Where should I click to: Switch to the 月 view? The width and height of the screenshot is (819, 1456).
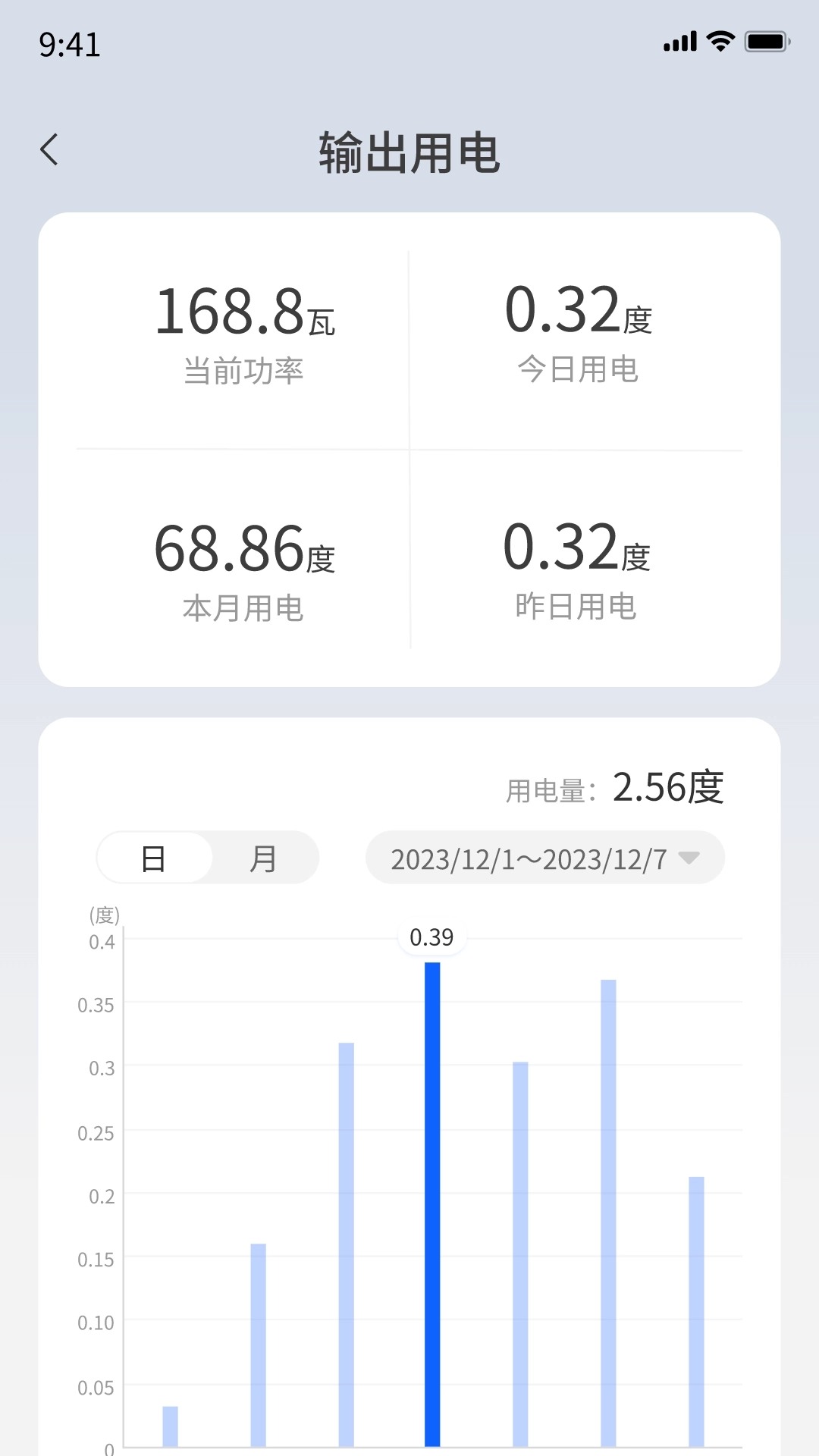[x=263, y=858]
